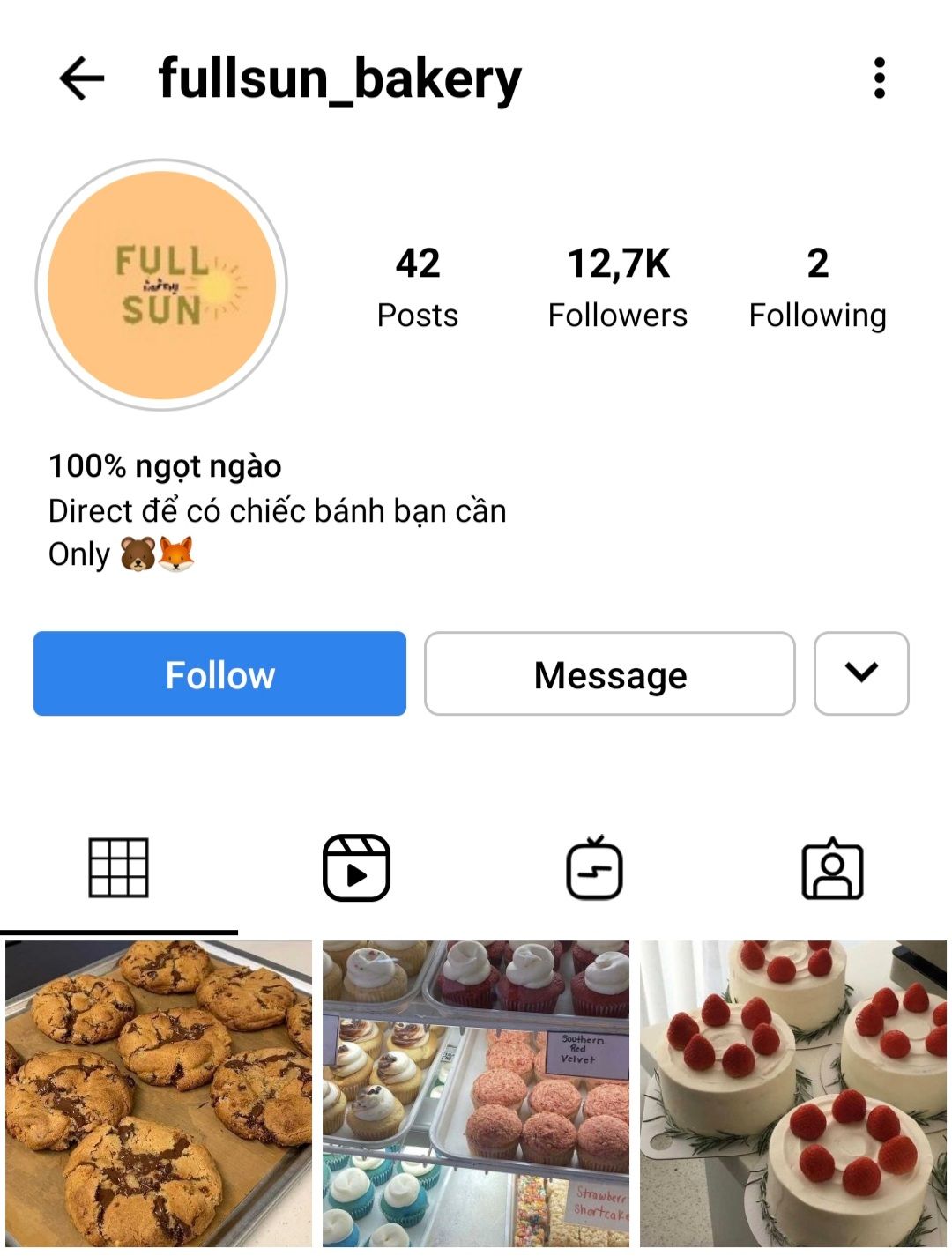Open the strawberry cakes post
Screen dimensions: 952x1256
pyautogui.click(x=793, y=1093)
